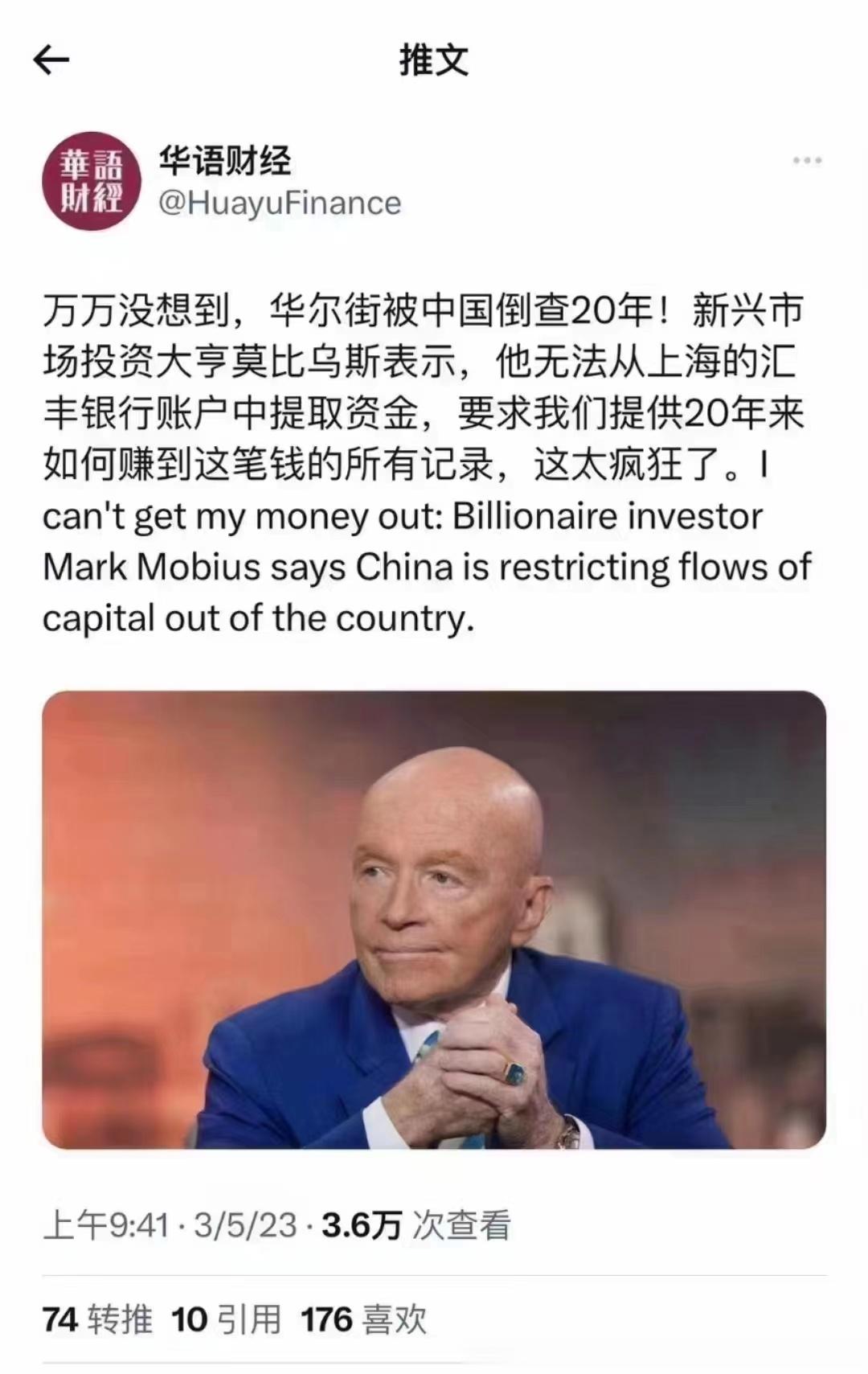This screenshot has height=1374, width=868.
Task: Open the @HuayuFinance profile handle
Action: (280, 203)
